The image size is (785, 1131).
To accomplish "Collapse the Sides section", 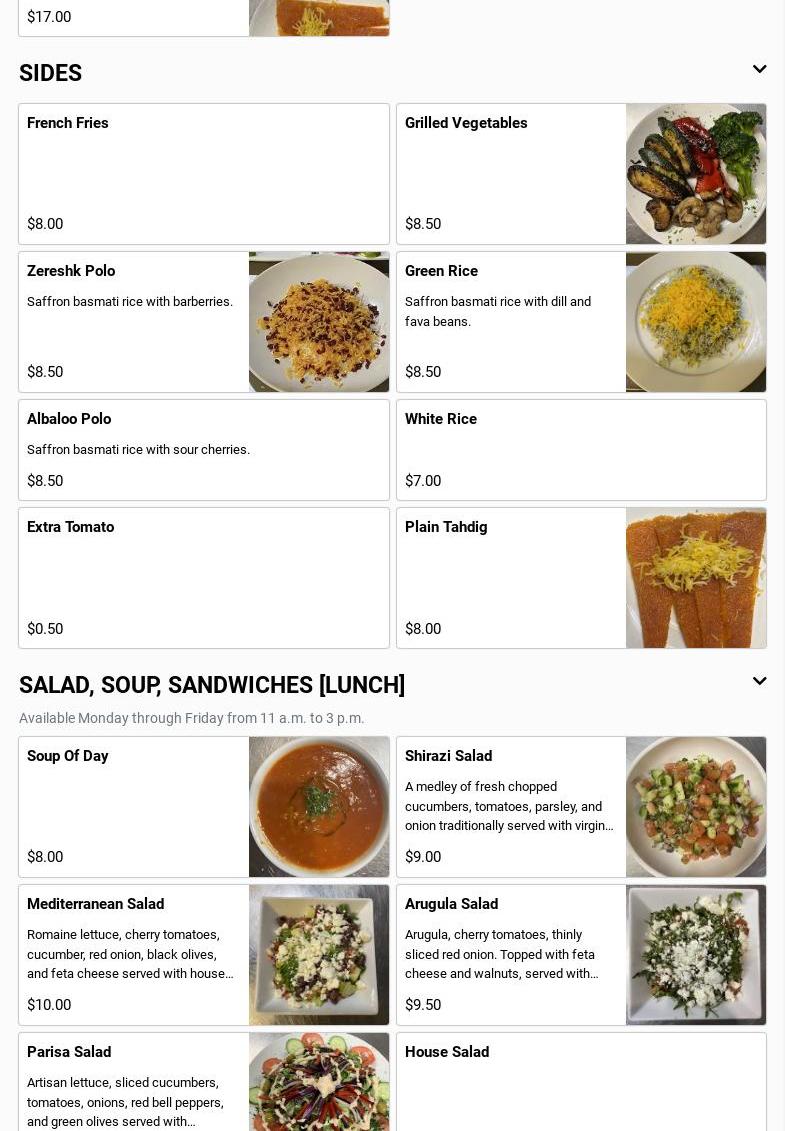I will (x=759, y=70).
